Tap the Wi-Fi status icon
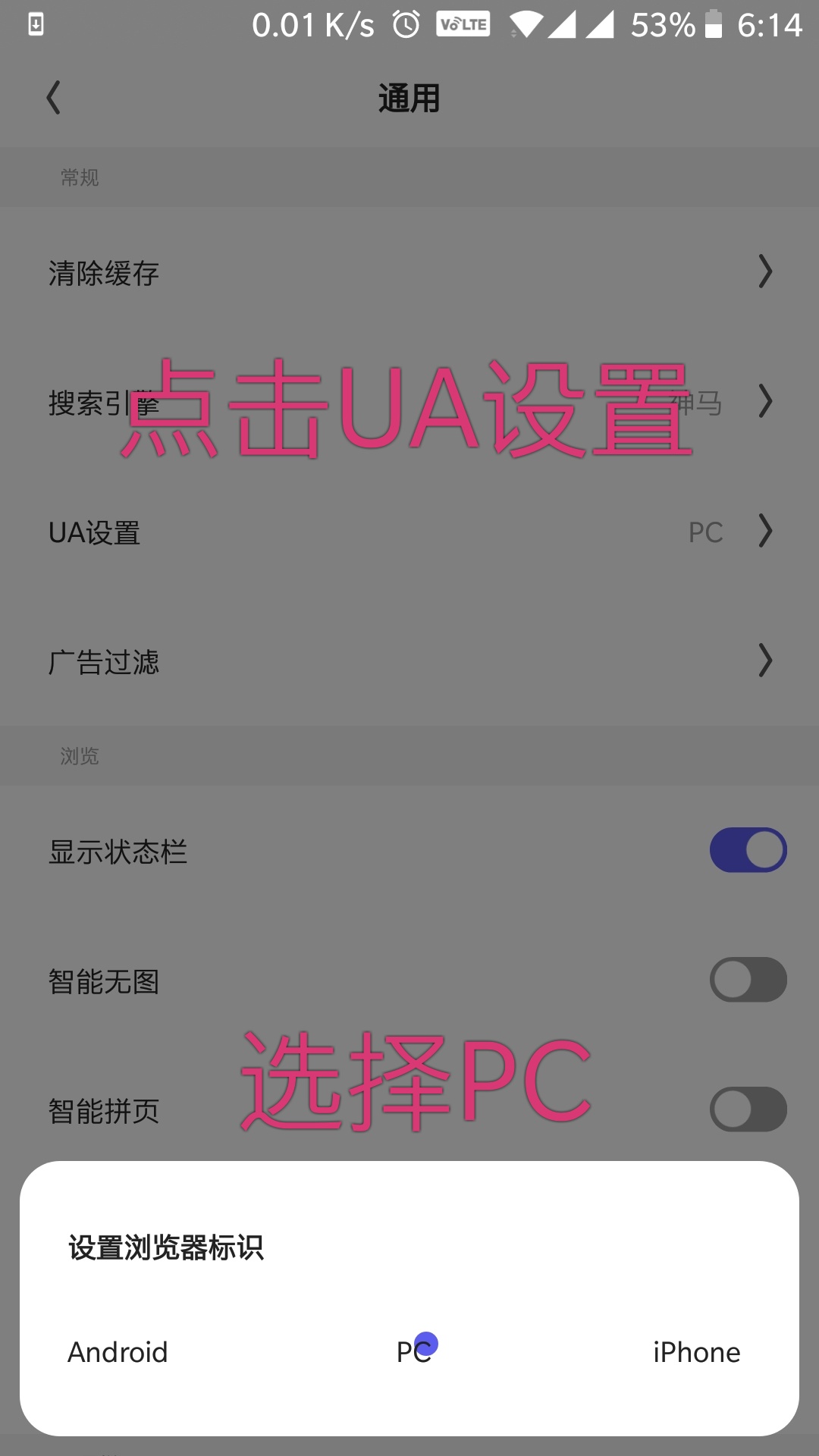This screenshot has height=1456, width=819. pyautogui.click(x=526, y=24)
